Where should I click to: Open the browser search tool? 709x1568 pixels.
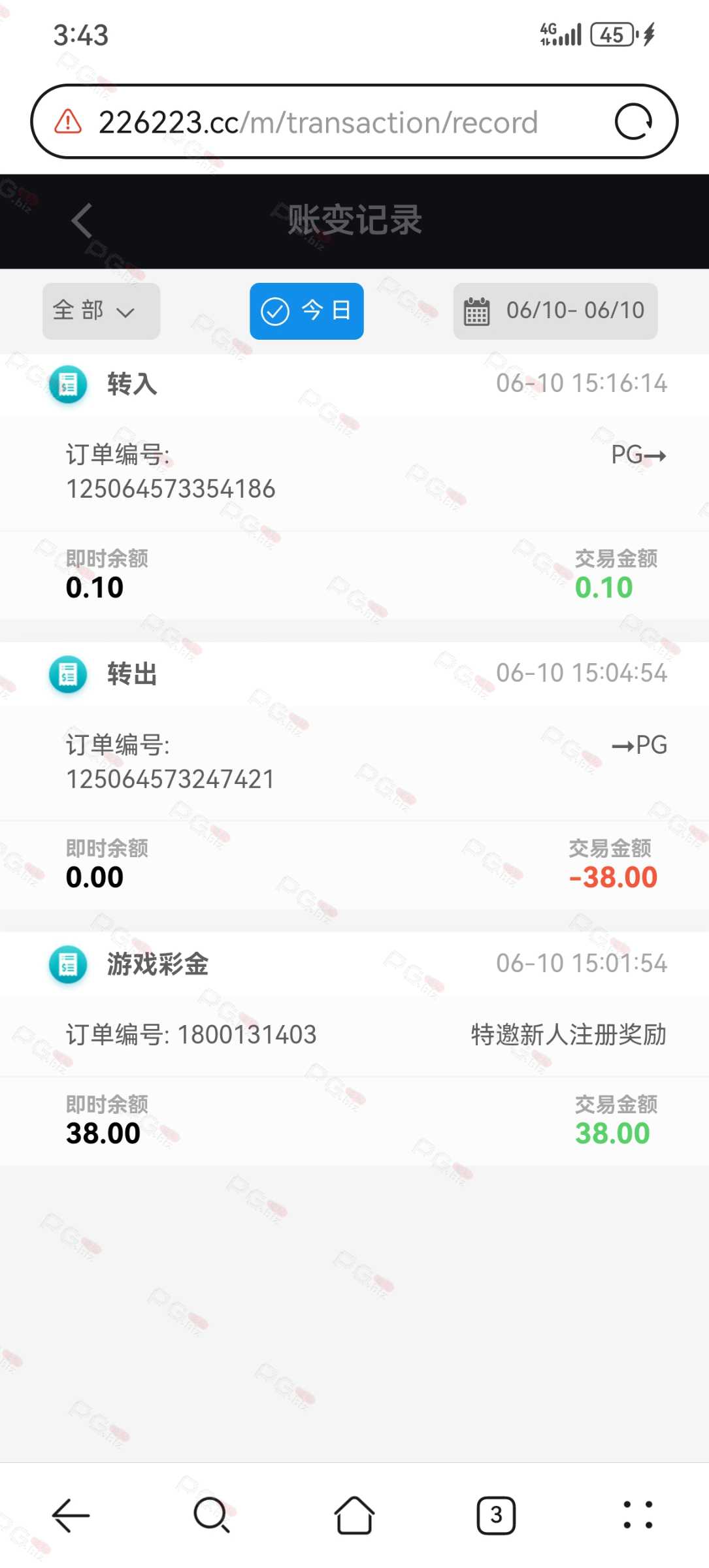(x=212, y=1515)
